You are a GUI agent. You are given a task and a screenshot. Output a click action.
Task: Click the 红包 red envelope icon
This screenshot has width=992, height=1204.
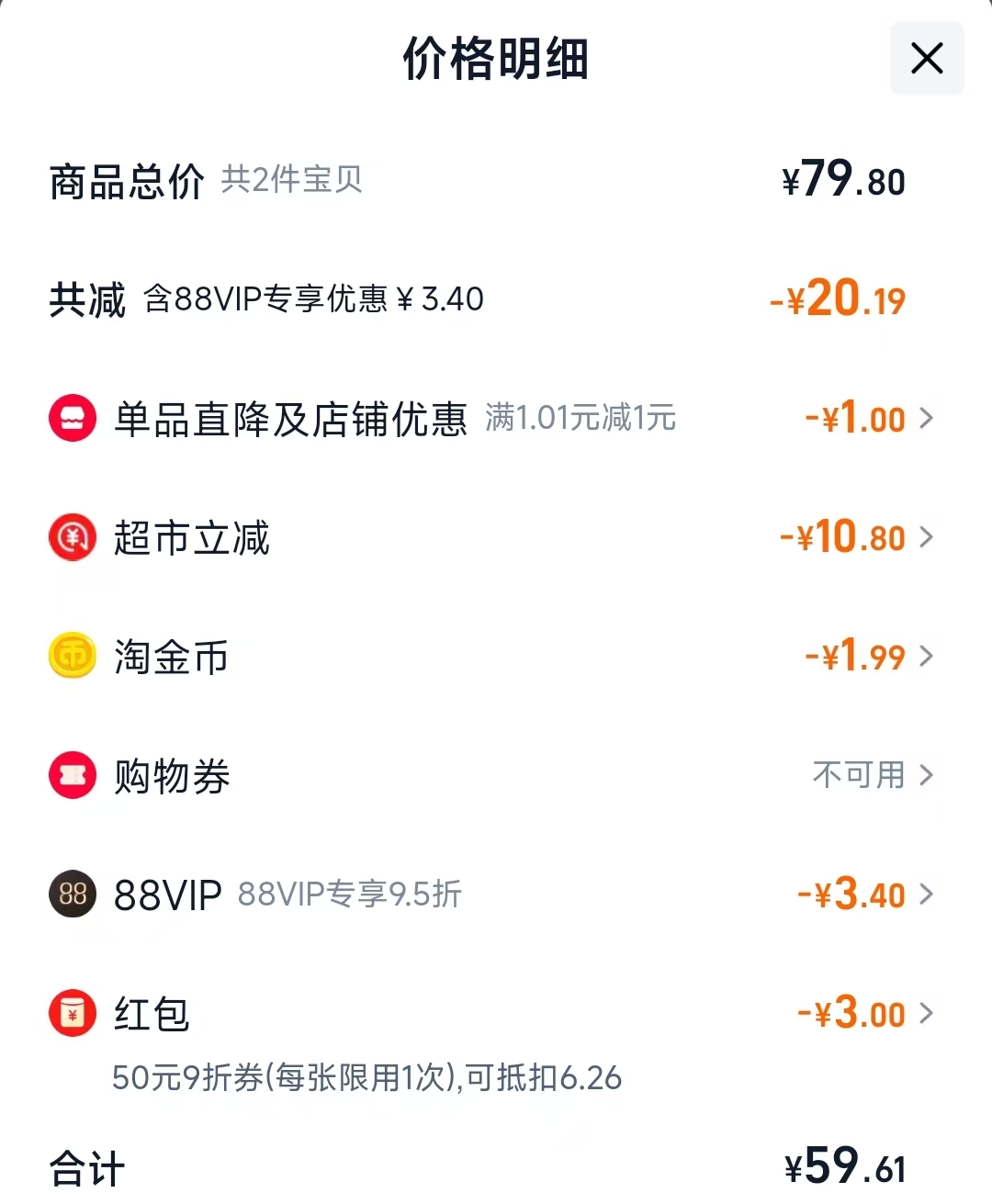pos(72,1013)
